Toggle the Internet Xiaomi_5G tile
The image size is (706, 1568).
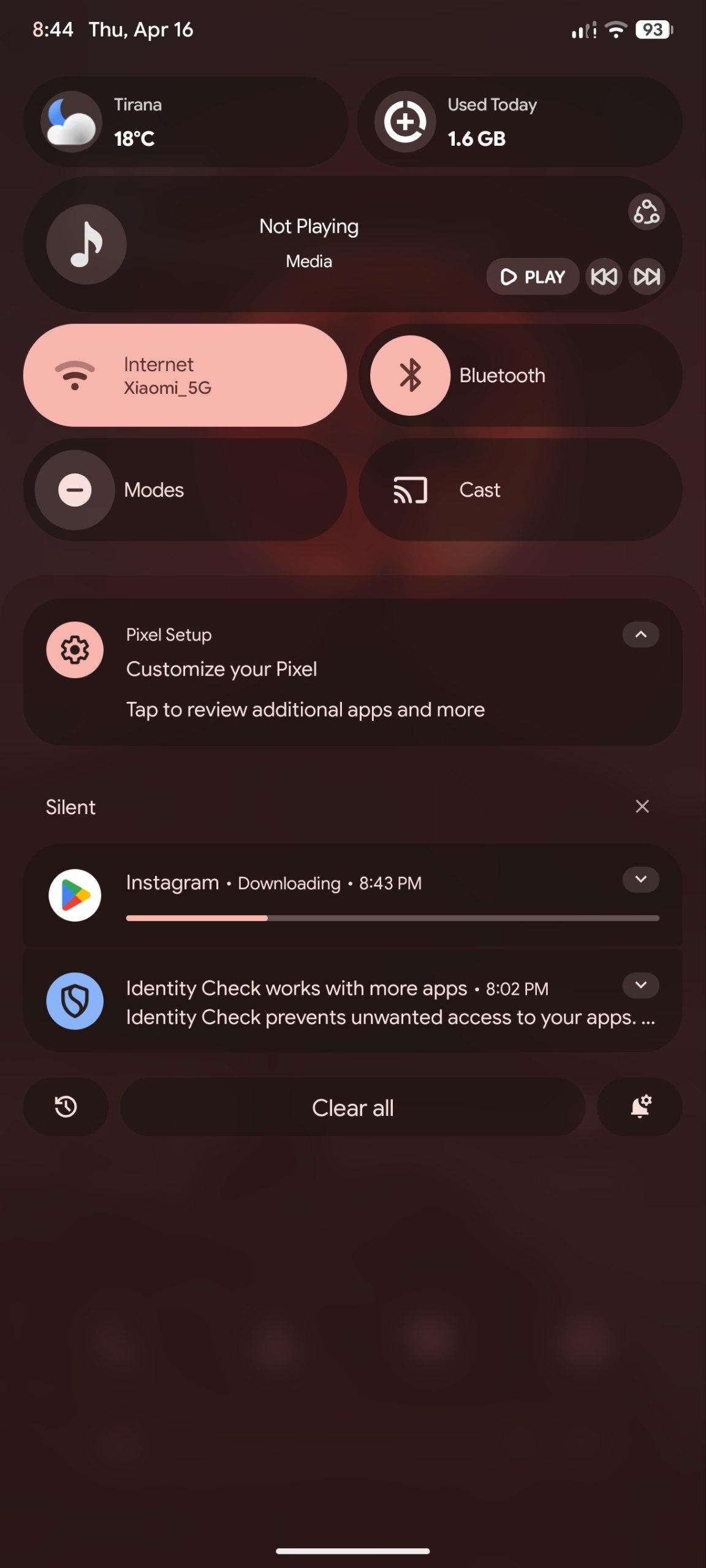coord(185,375)
